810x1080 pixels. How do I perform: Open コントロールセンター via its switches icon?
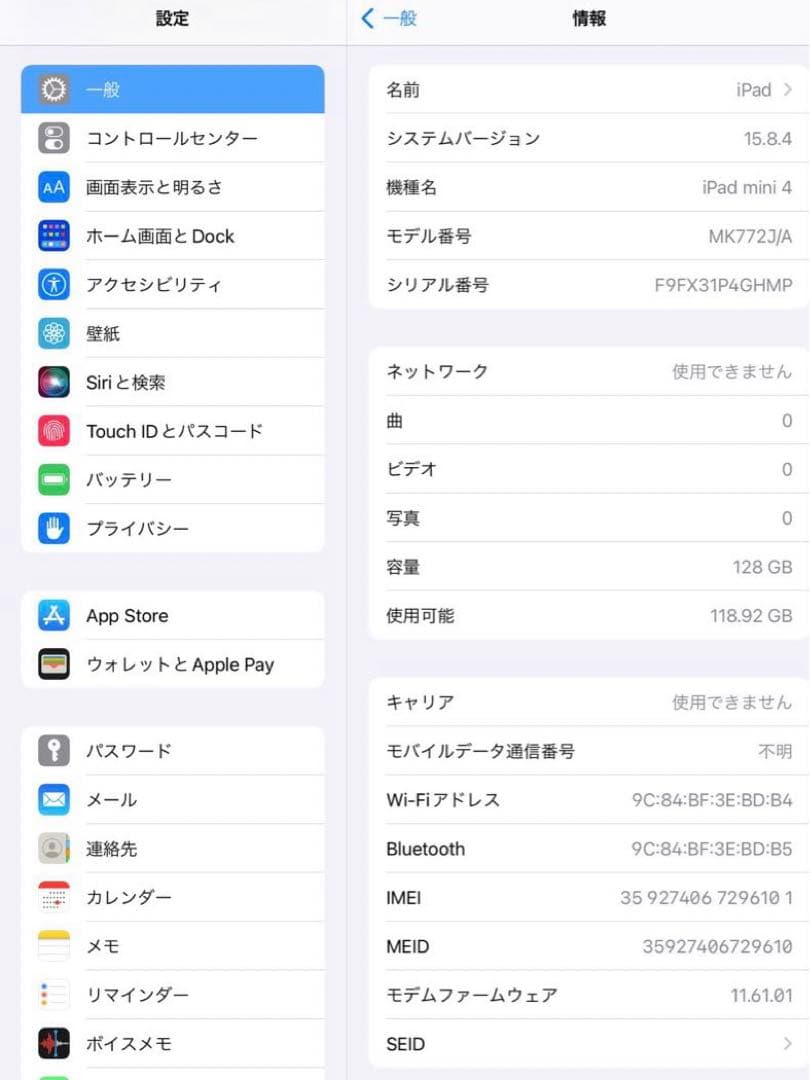point(53,138)
